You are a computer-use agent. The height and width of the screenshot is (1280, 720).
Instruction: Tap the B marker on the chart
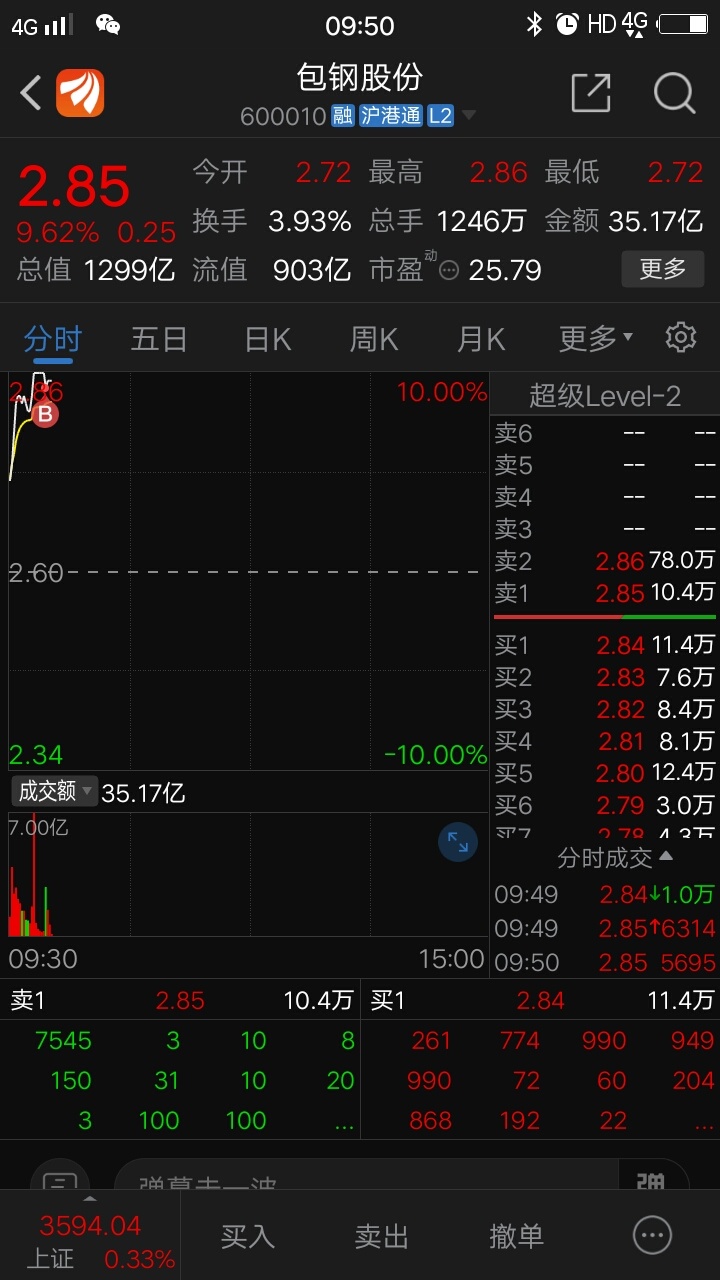click(x=45, y=414)
